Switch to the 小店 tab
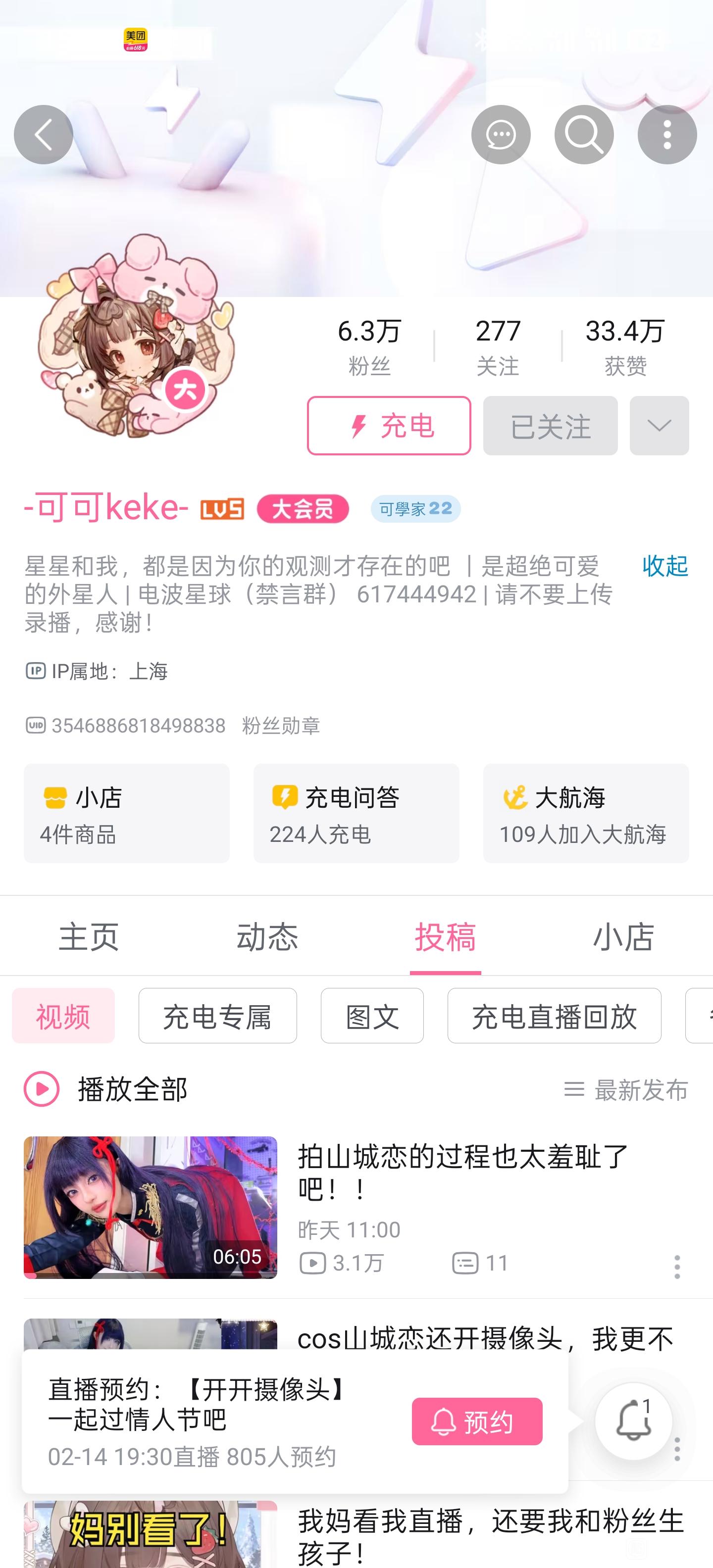This screenshot has width=713, height=1568. pyautogui.click(x=623, y=936)
